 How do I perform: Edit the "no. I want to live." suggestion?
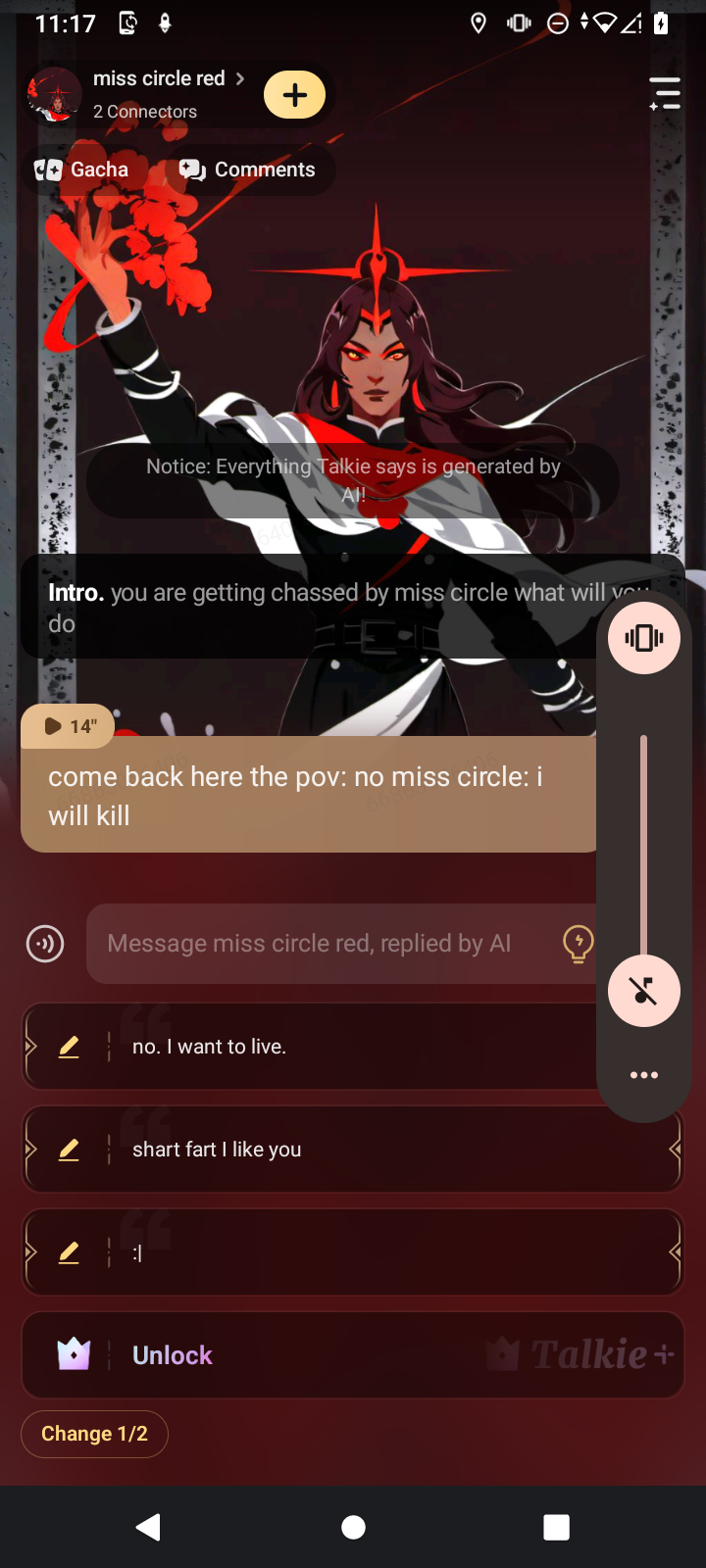pos(69,1047)
